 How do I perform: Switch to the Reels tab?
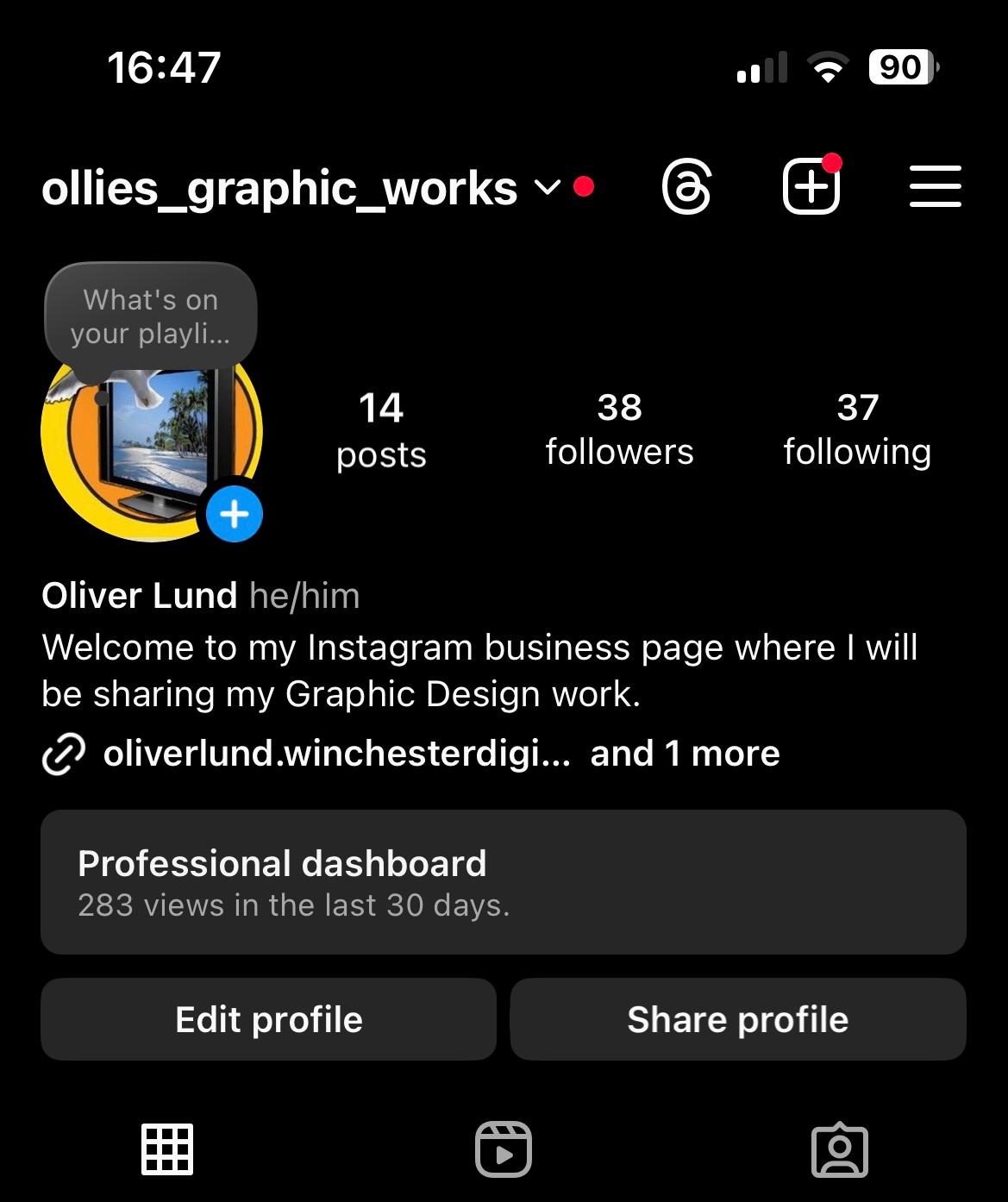504,1149
